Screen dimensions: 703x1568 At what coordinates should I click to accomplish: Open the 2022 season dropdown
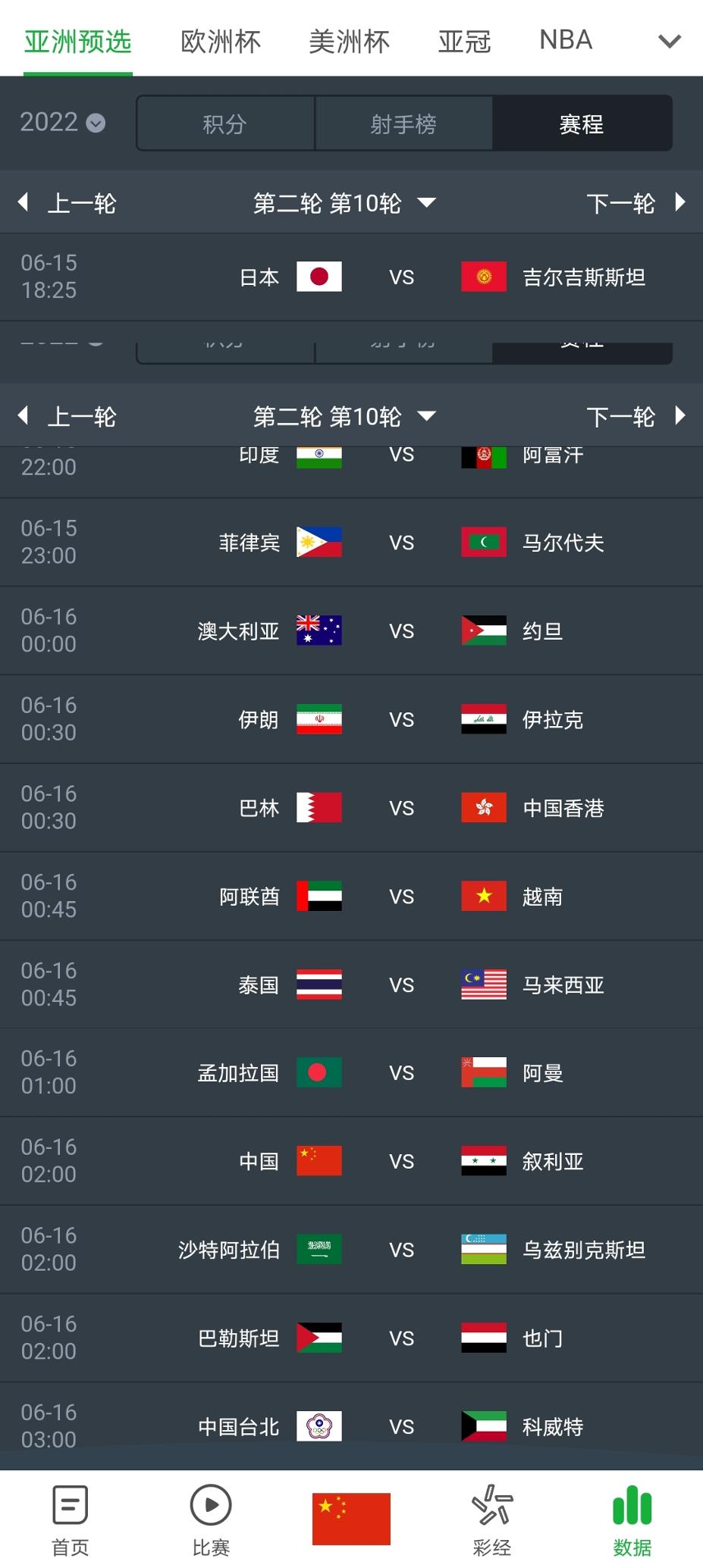tap(62, 123)
